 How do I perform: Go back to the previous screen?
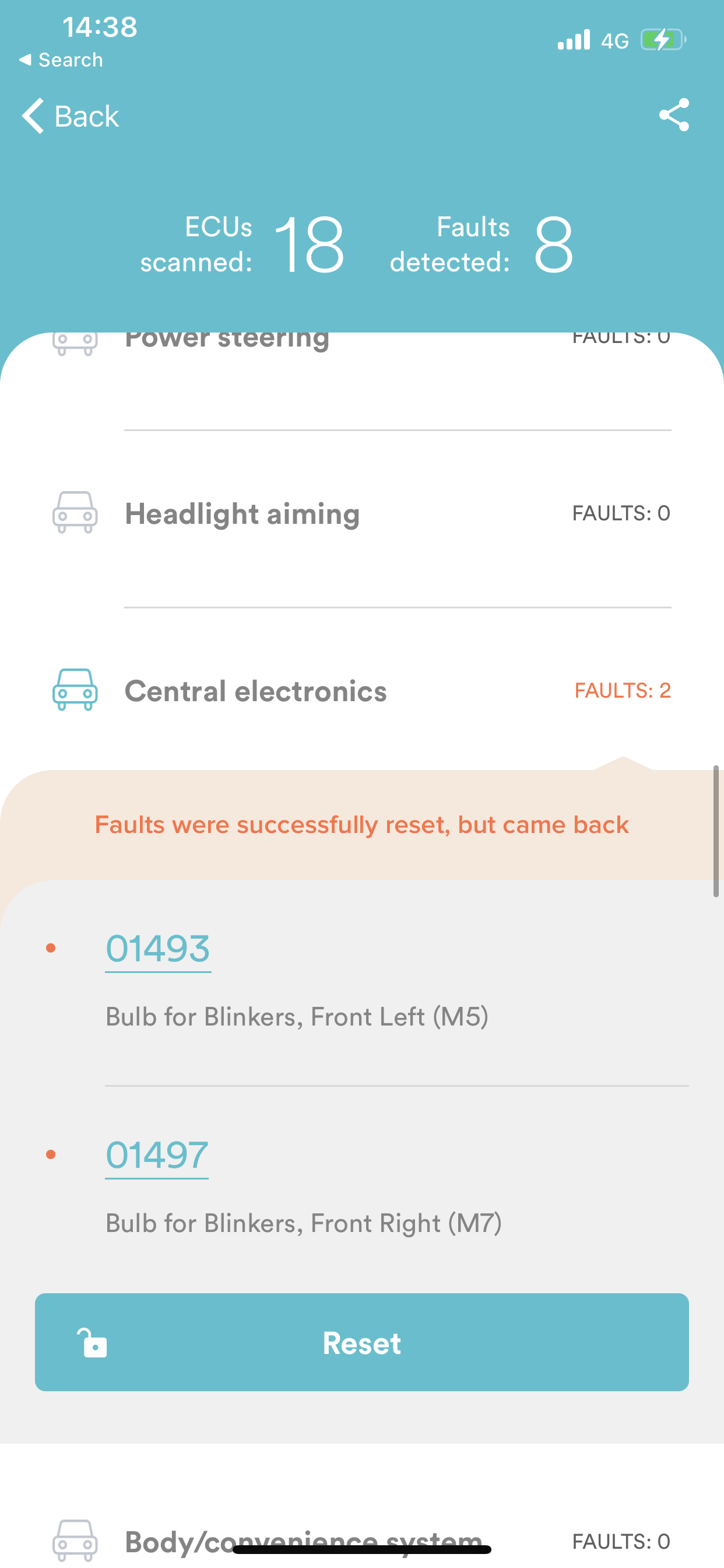(71, 116)
